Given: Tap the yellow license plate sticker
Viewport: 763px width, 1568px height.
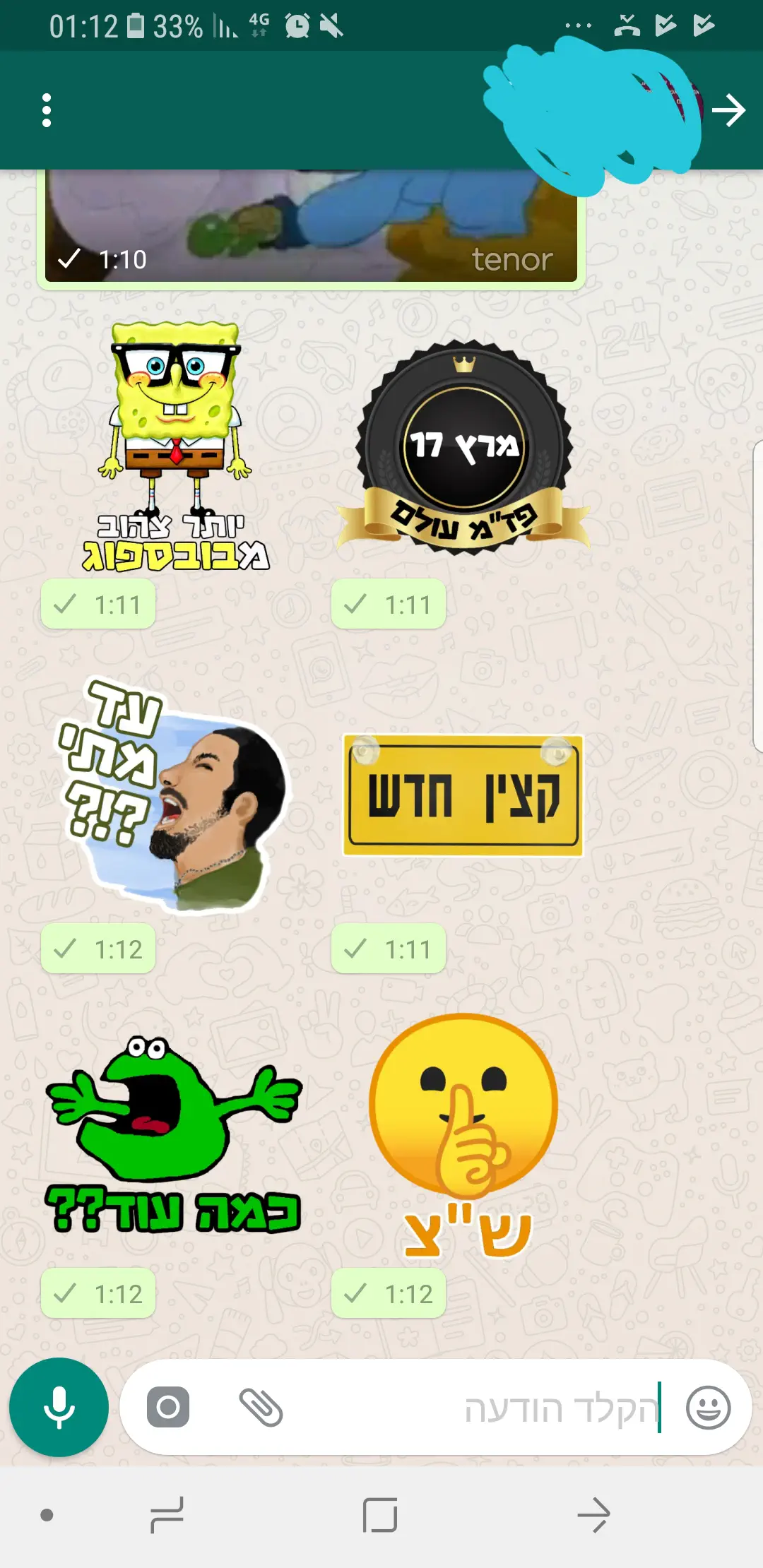Looking at the screenshot, I should pos(463,795).
